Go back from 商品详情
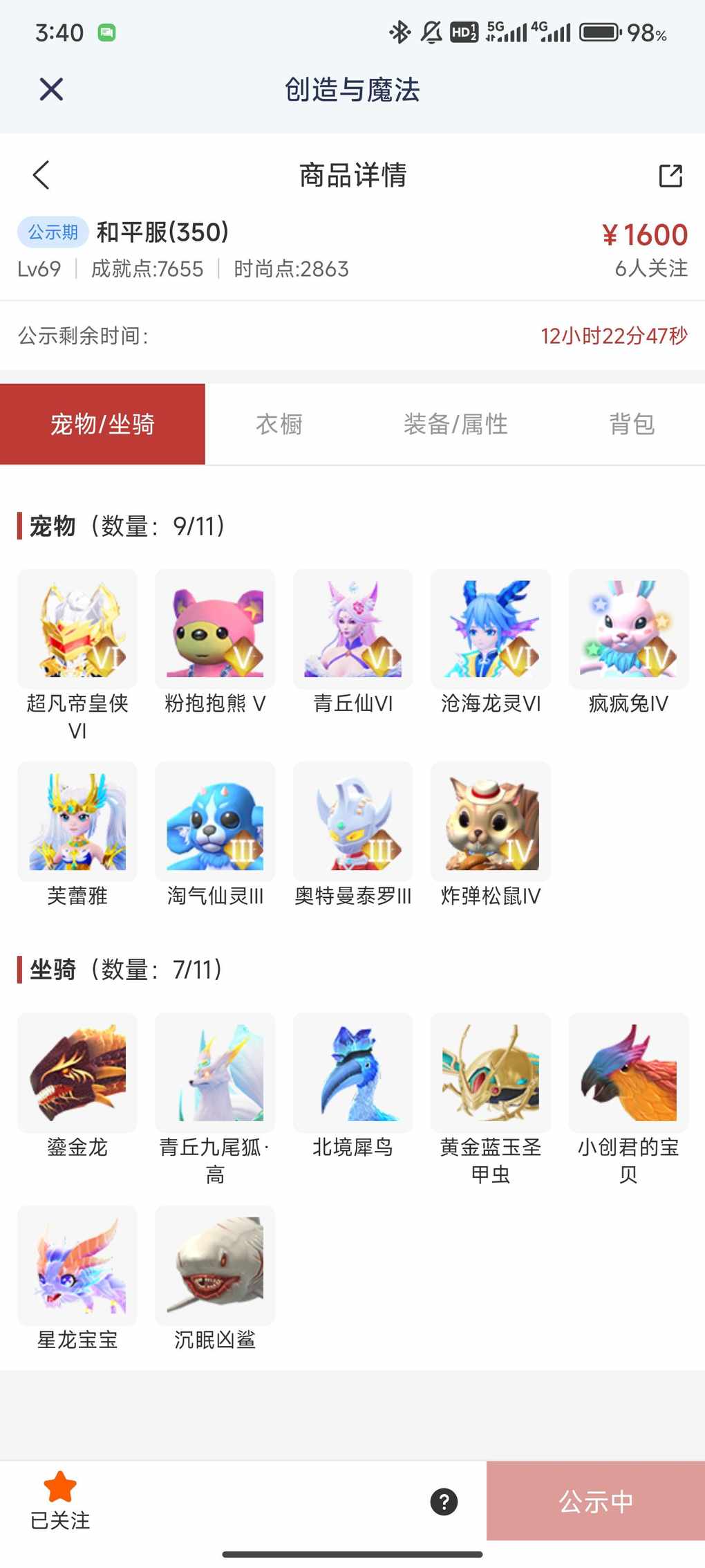The width and height of the screenshot is (705, 1568). [x=41, y=175]
